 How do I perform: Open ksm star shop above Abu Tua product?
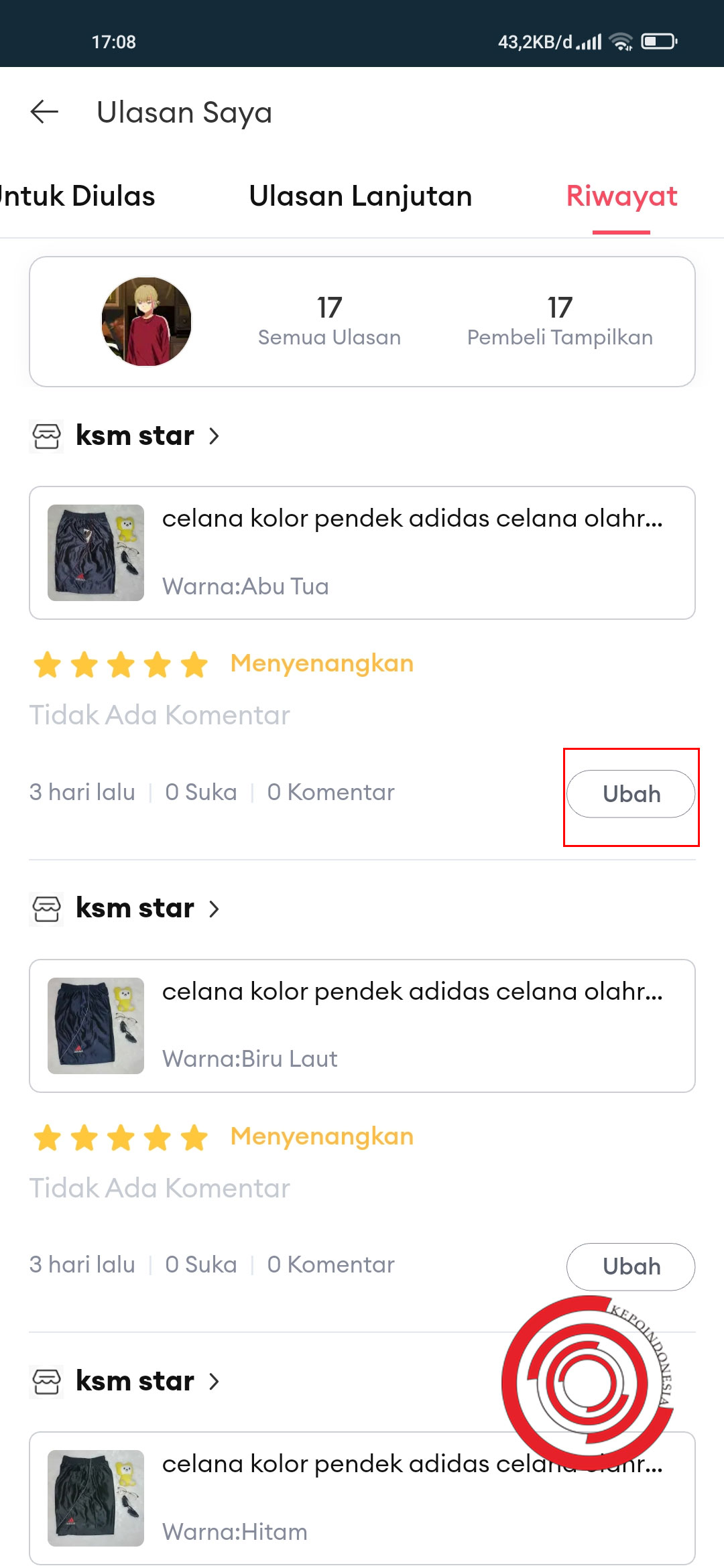(x=135, y=436)
